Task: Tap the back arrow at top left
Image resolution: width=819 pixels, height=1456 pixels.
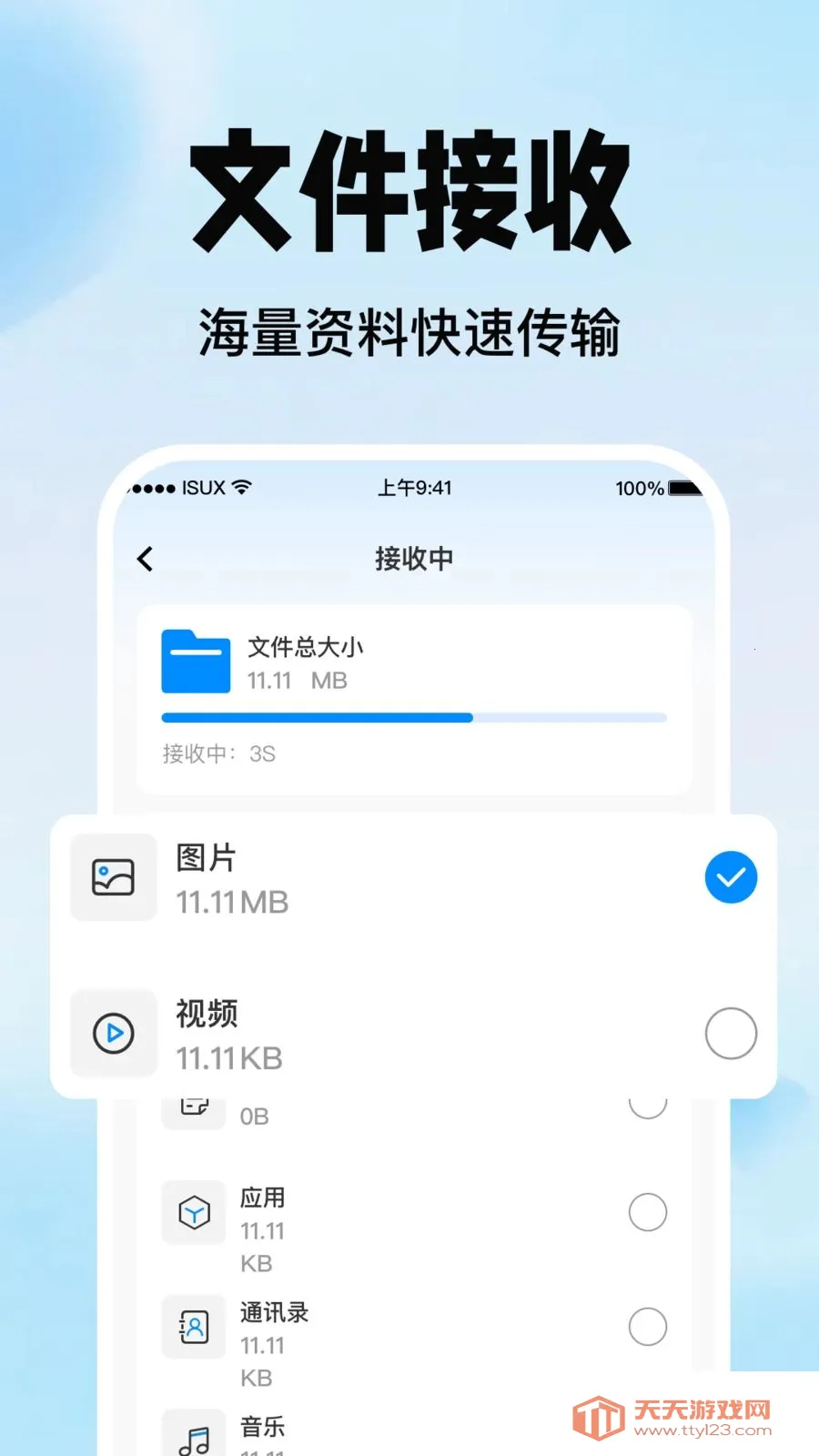Action: point(144,558)
